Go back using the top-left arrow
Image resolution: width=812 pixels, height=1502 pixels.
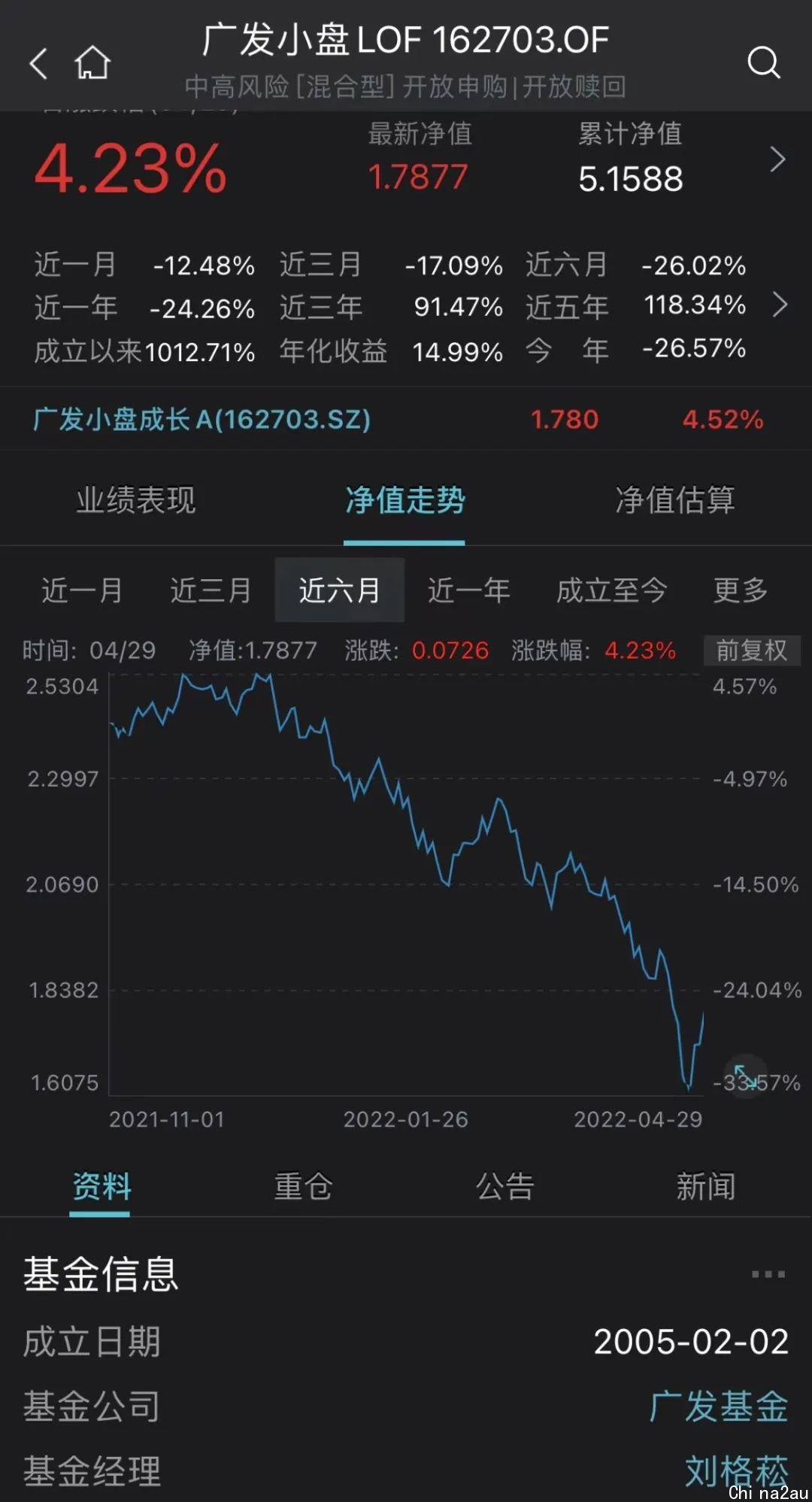tap(38, 63)
